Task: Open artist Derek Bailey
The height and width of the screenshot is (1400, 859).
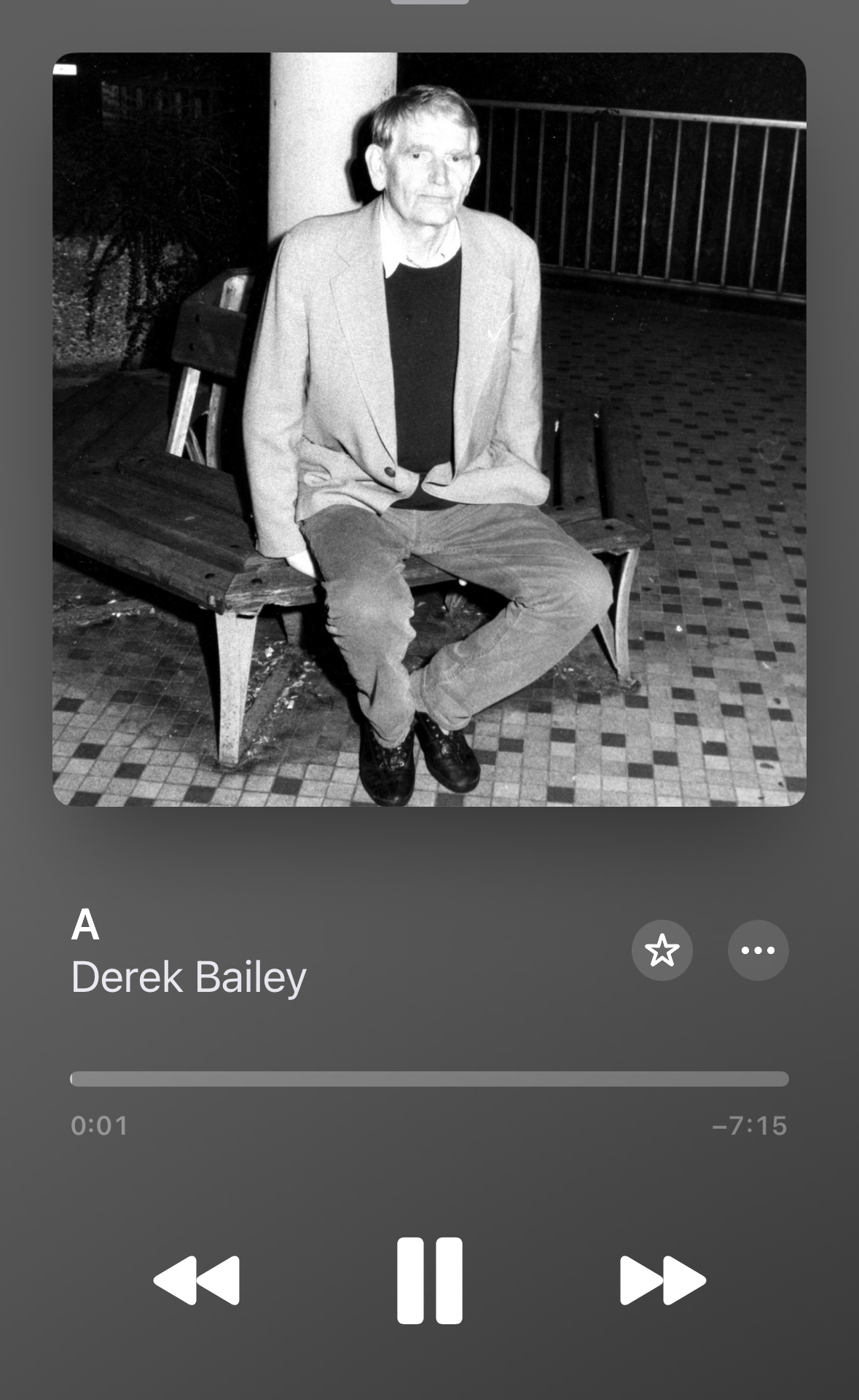Action: pyautogui.click(x=189, y=977)
